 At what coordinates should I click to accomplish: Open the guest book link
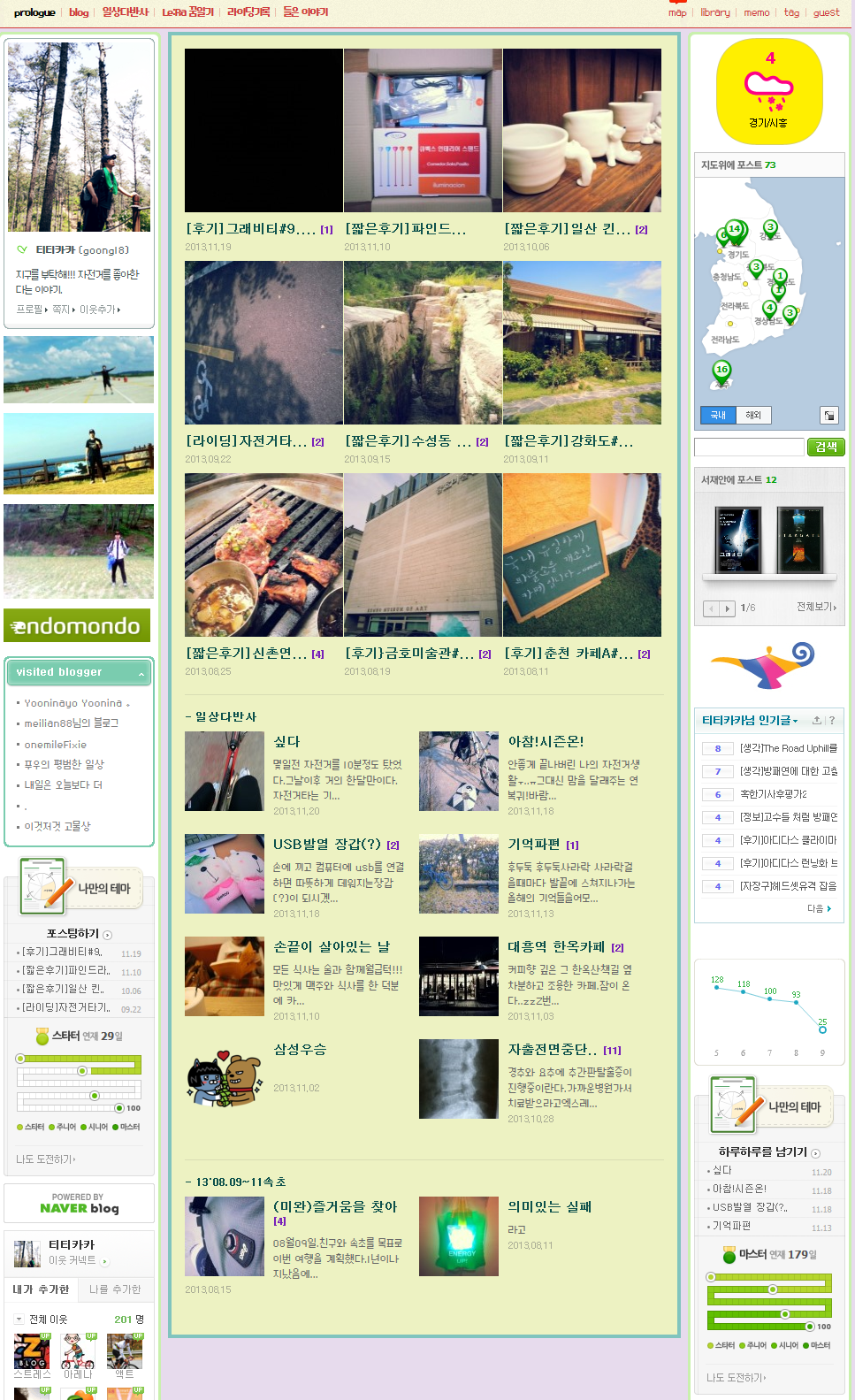(826, 12)
